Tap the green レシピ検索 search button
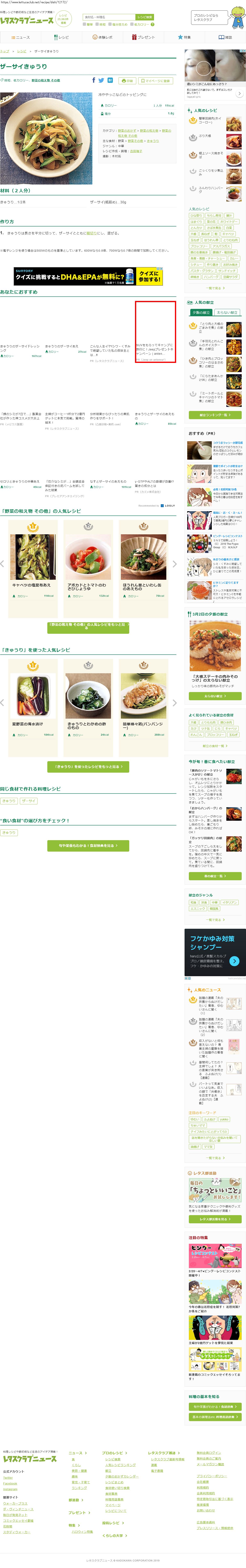This screenshot has height=1568, width=246. pyautogui.click(x=144, y=17)
